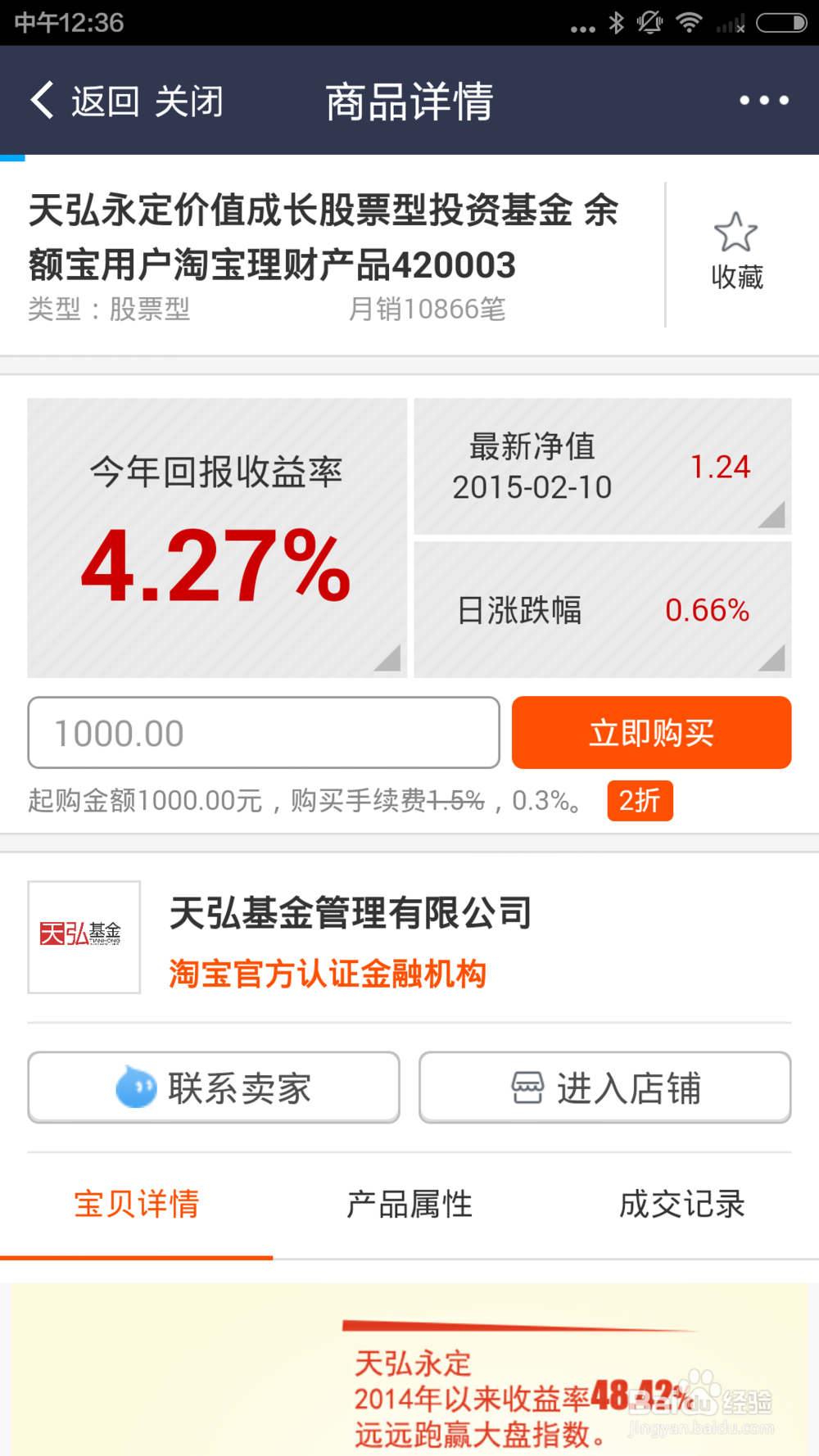Switch to the 产品属性 tab
The image size is (819, 1456).
[x=409, y=1204]
